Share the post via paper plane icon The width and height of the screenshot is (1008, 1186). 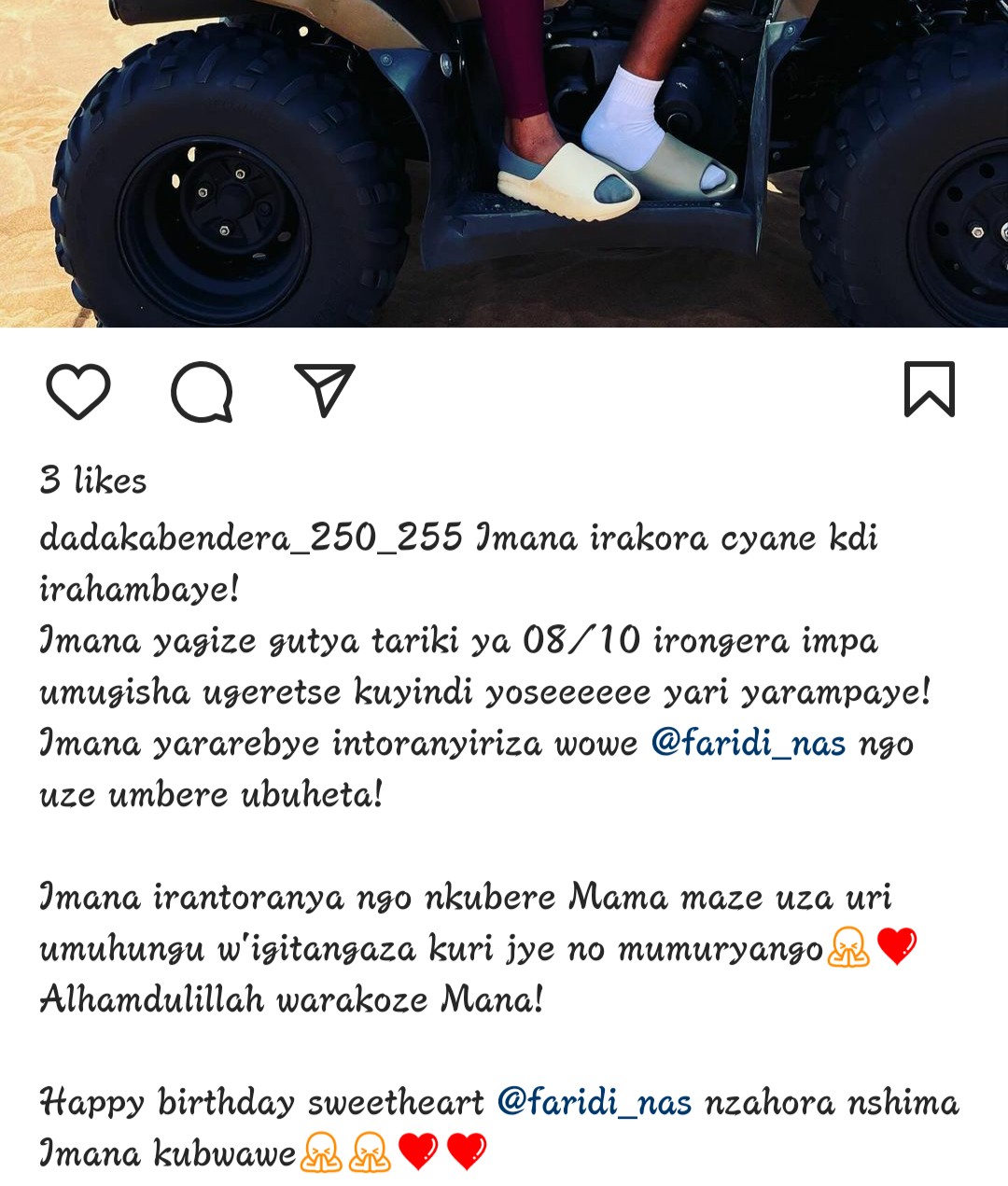coord(325,389)
